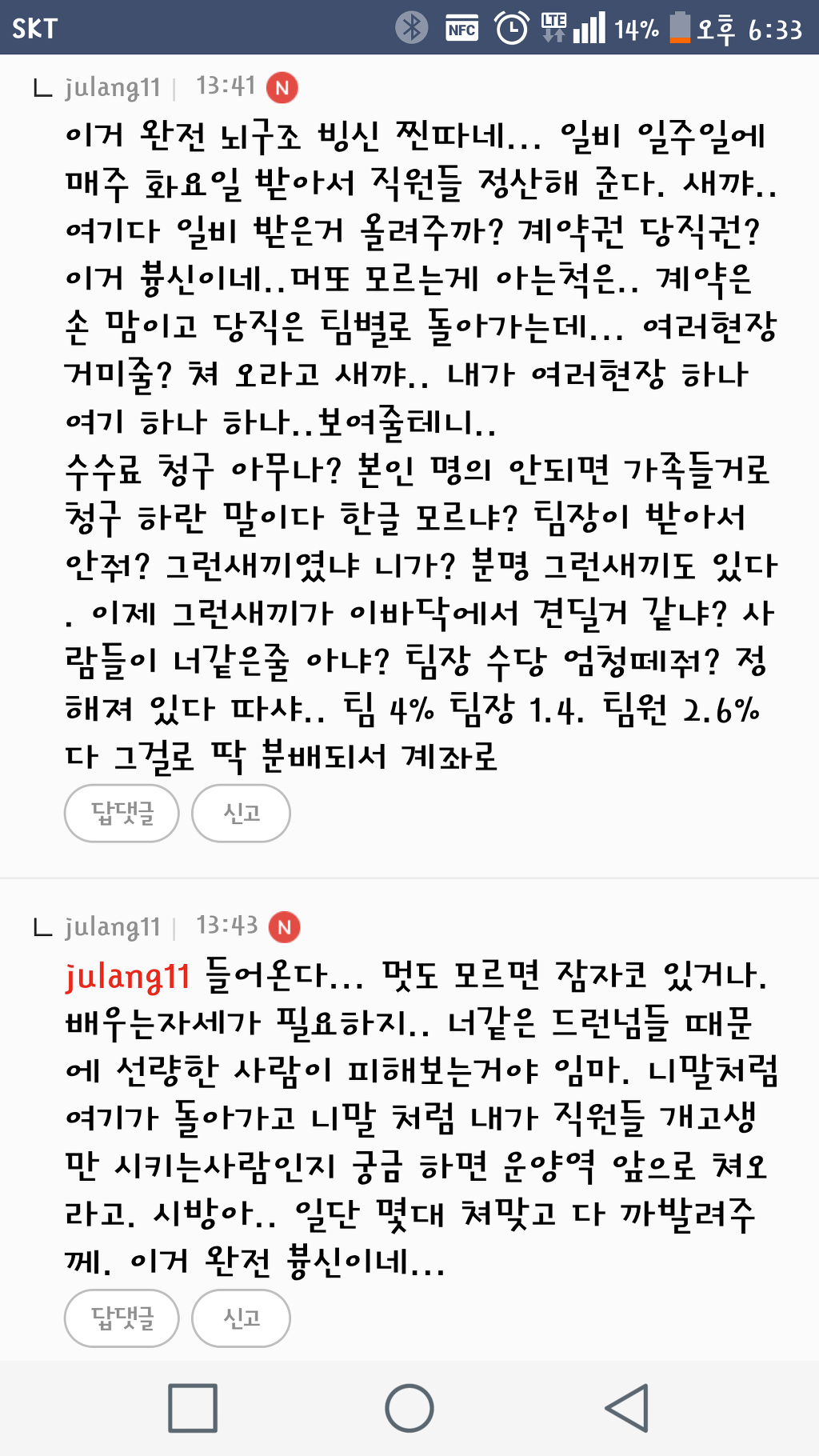819x1456 pixels.
Task: Tap 신고 under the 13:43 comment
Action: tap(241, 1318)
